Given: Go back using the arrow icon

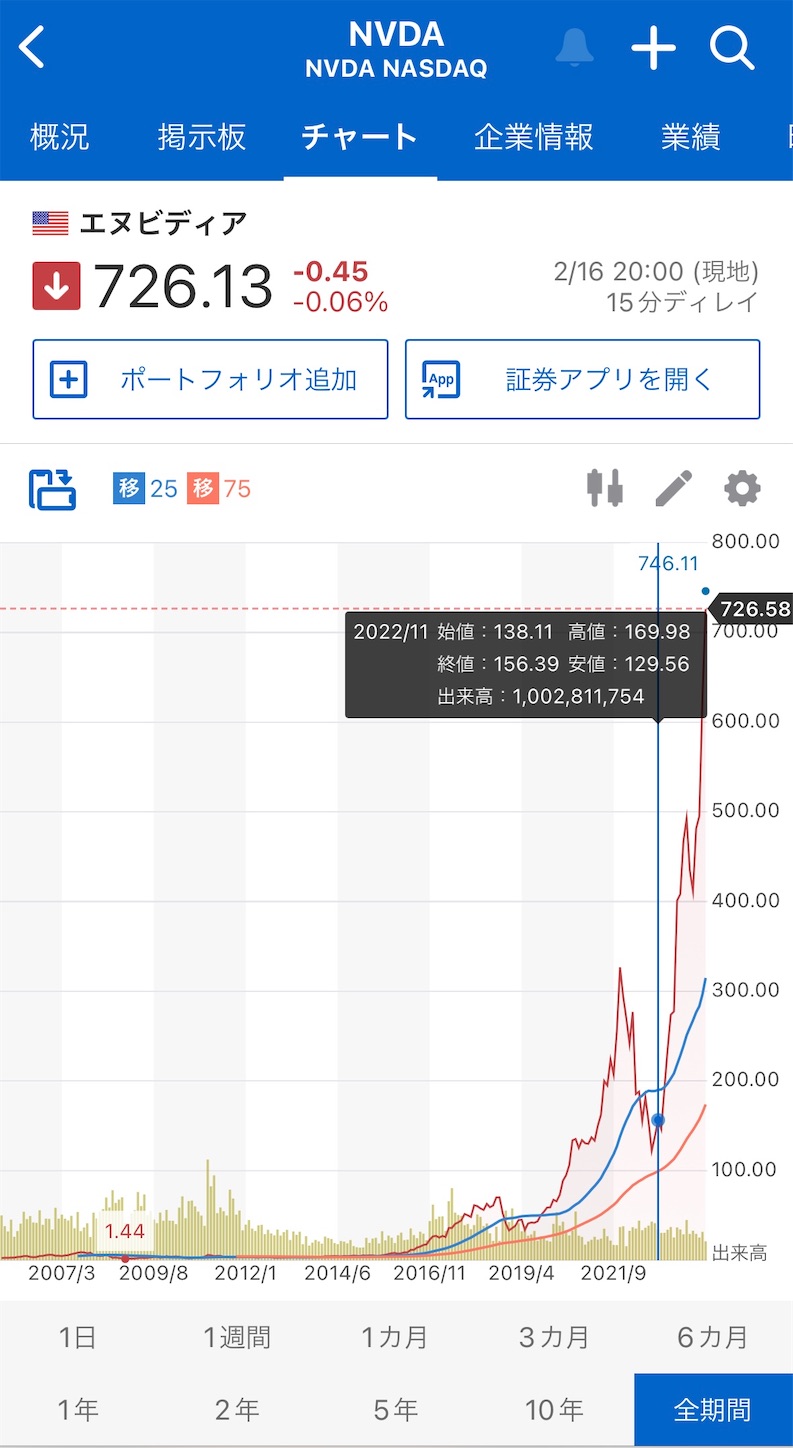Looking at the screenshot, I should (32, 48).
